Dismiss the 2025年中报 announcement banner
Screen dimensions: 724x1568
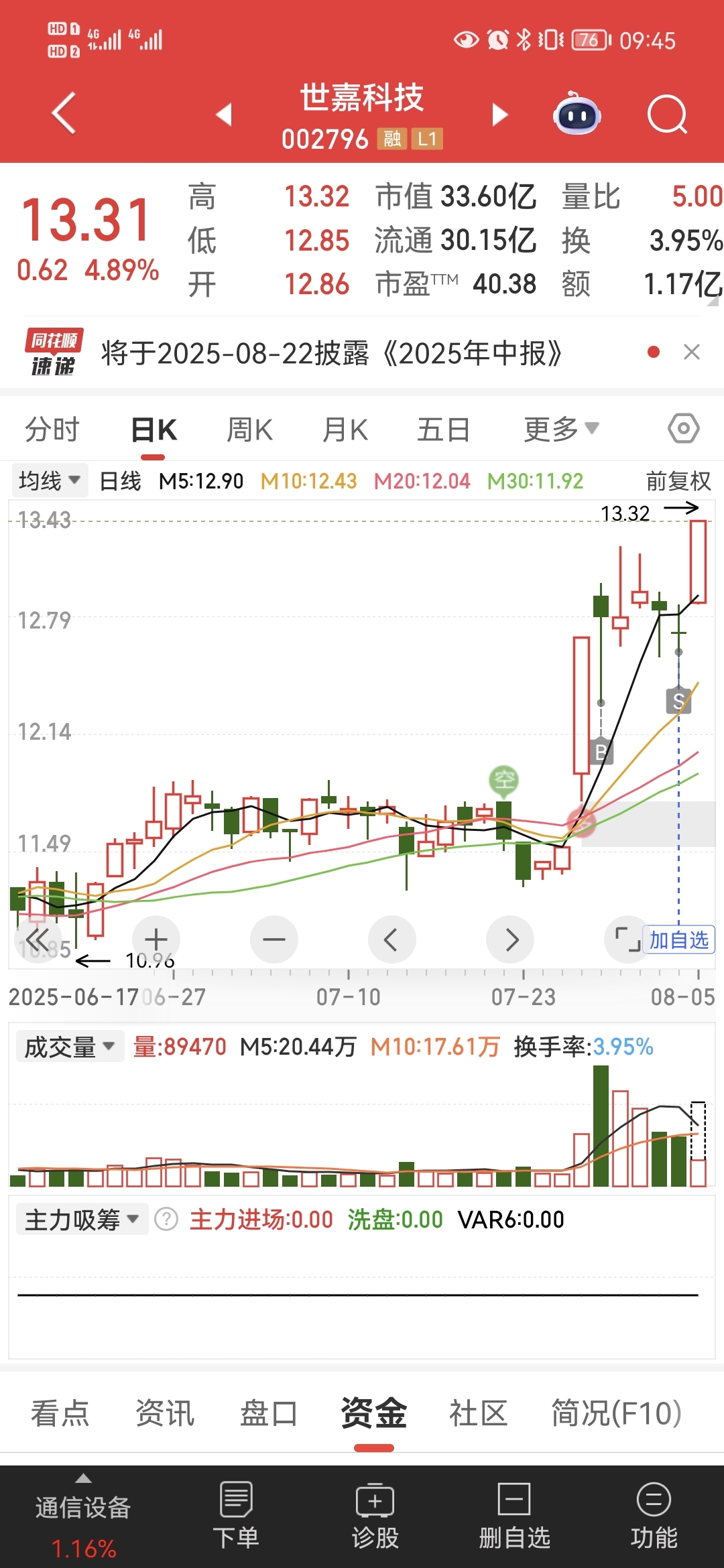[691, 352]
